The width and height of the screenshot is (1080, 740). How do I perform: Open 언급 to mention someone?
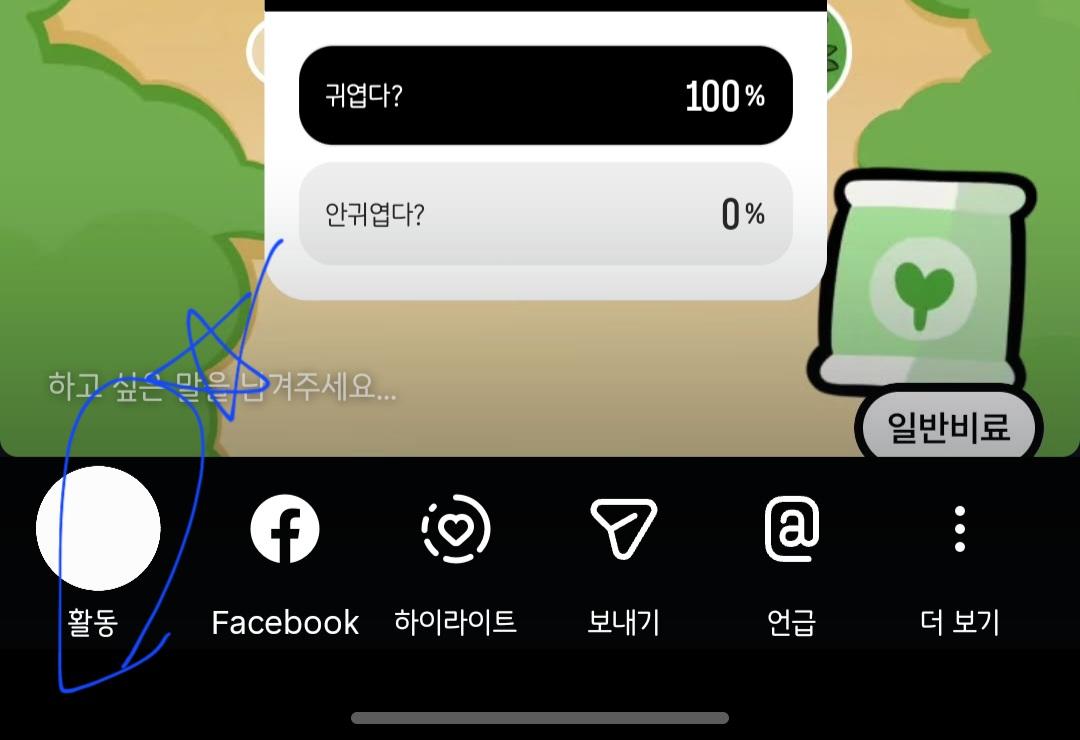click(791, 530)
